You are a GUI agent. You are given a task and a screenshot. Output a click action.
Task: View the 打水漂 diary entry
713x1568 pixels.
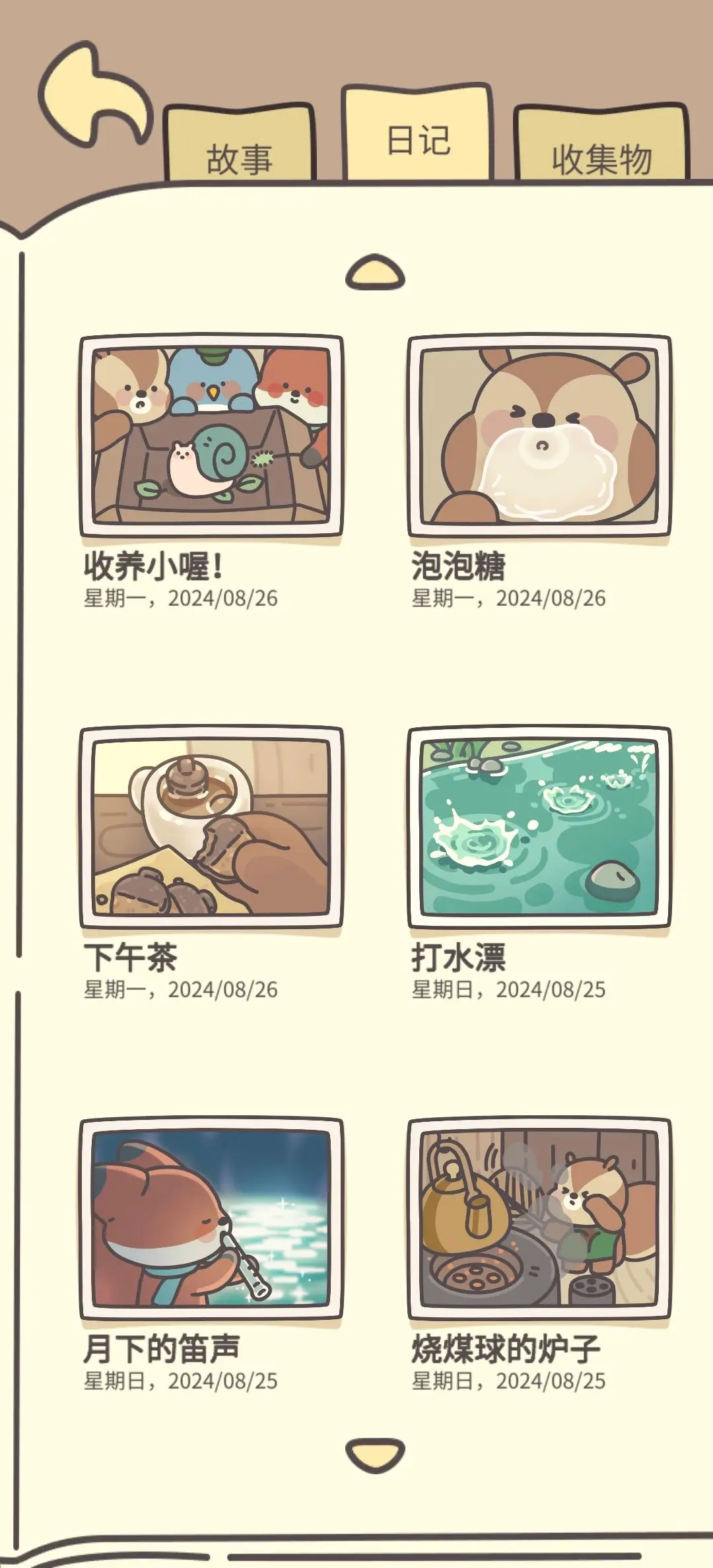click(x=539, y=828)
